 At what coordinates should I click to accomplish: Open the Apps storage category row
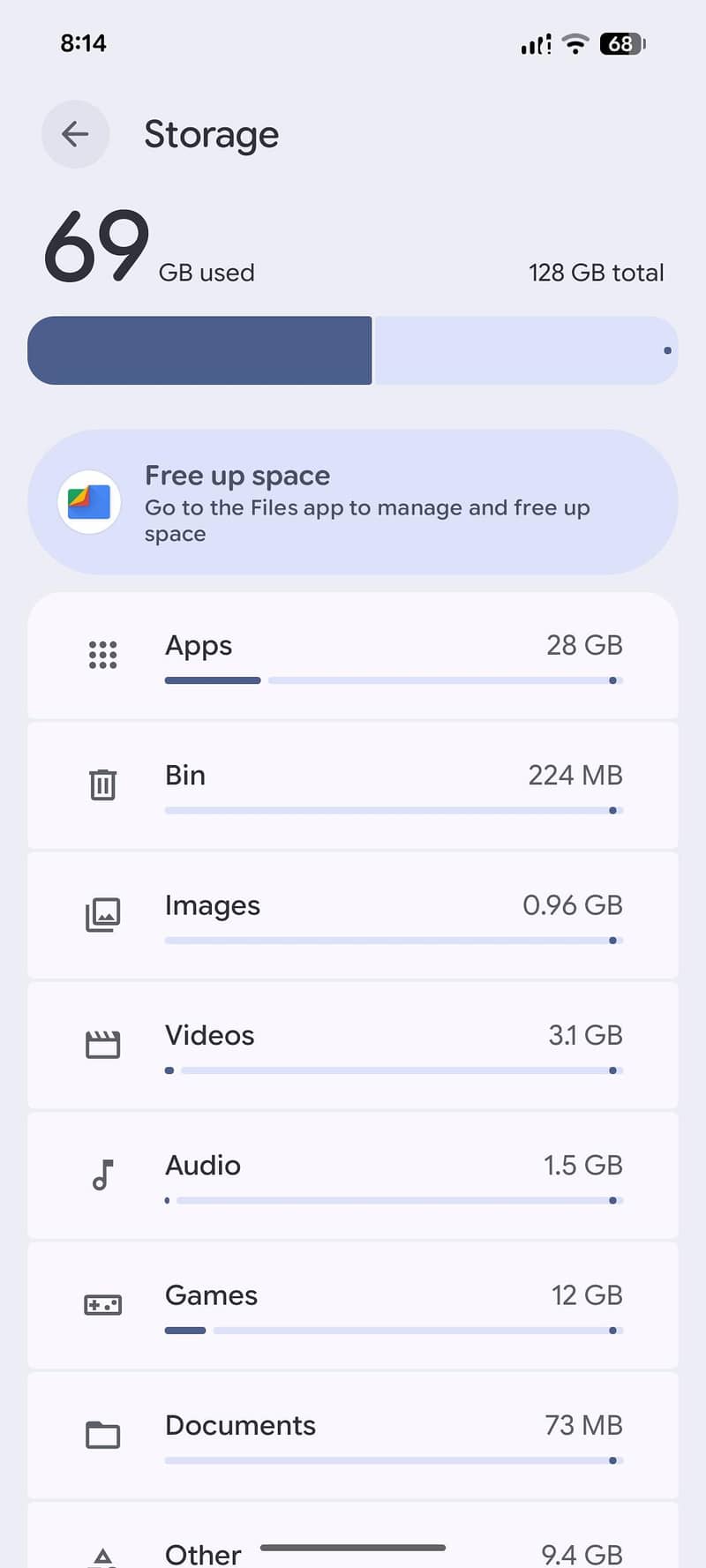point(353,655)
